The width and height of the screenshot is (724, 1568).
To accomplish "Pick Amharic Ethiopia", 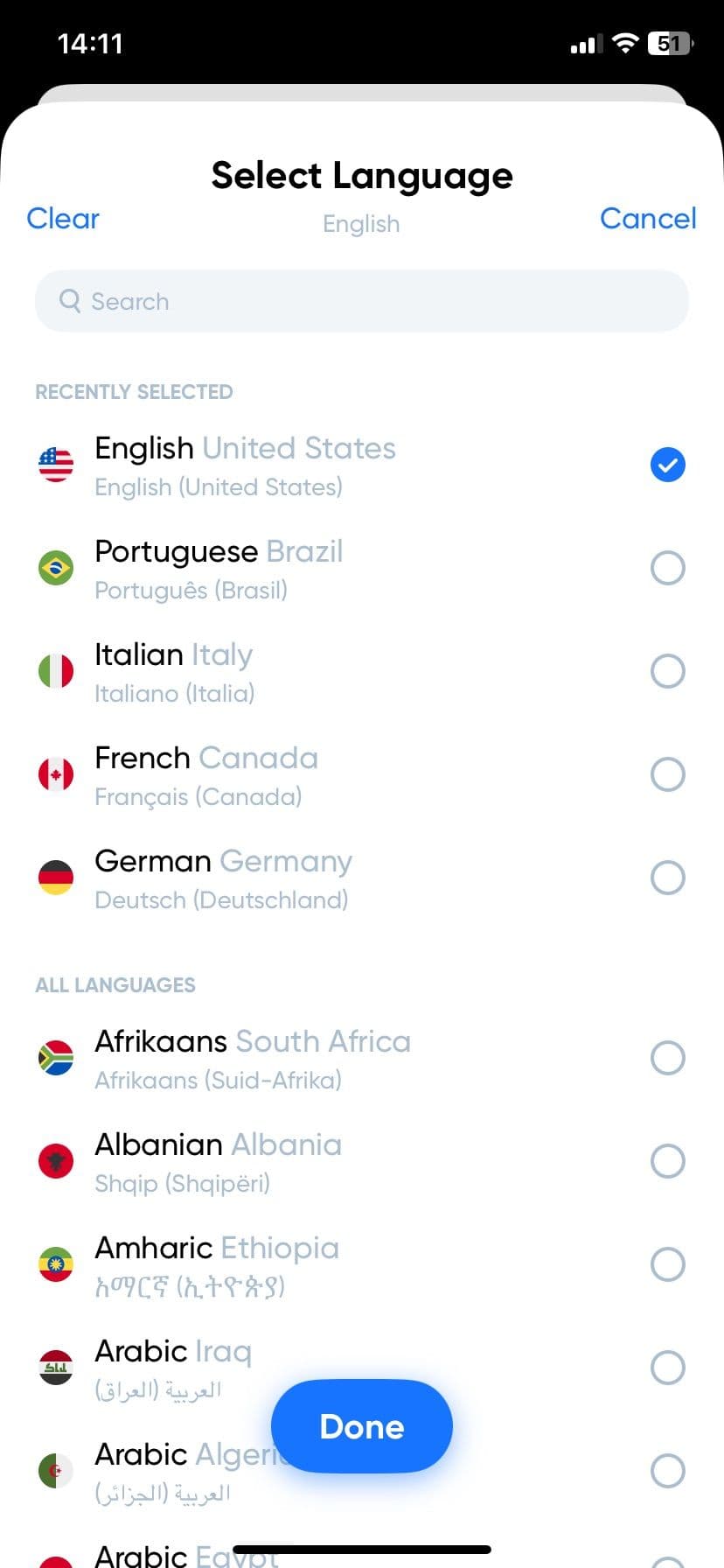I will click(x=362, y=1265).
